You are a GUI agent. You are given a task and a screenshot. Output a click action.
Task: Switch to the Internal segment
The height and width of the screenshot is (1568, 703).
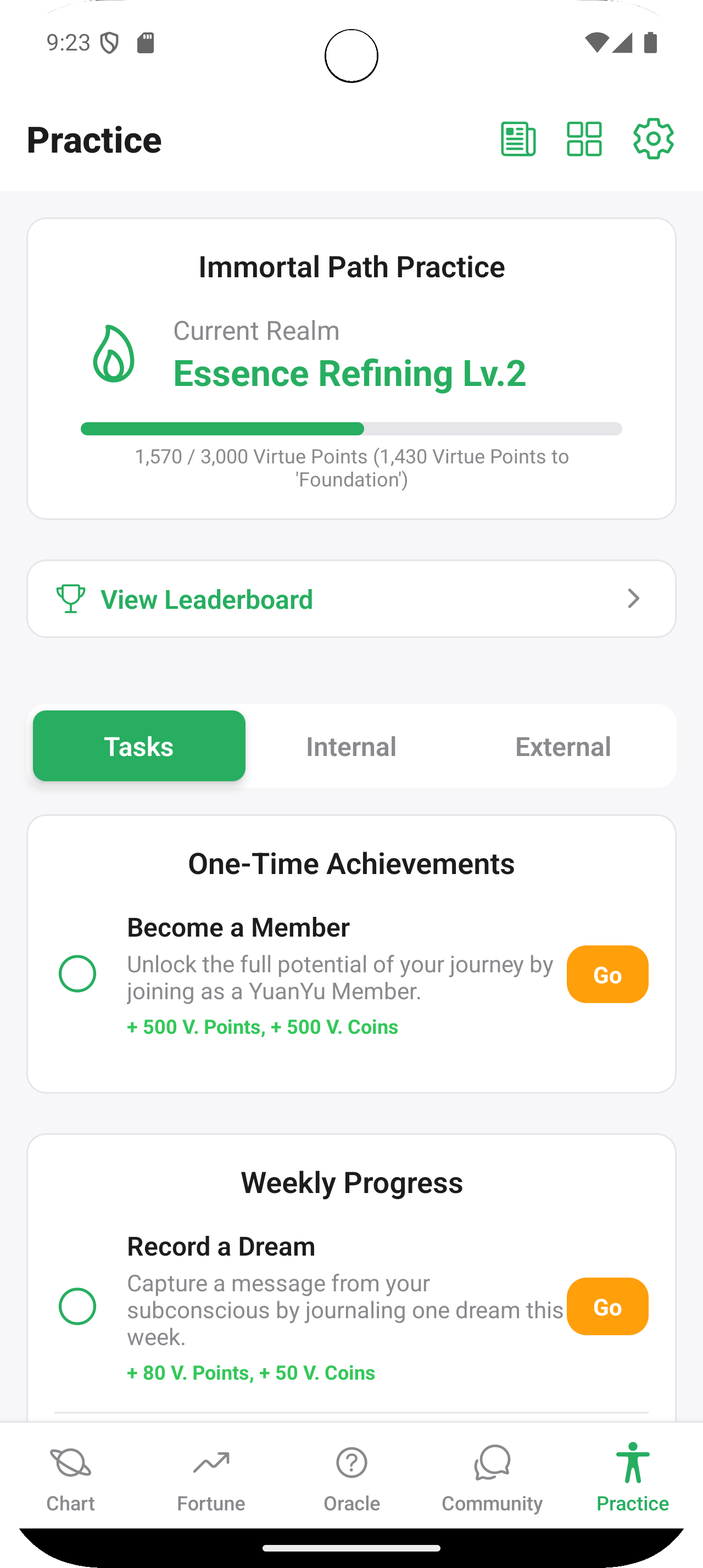pyautogui.click(x=351, y=746)
